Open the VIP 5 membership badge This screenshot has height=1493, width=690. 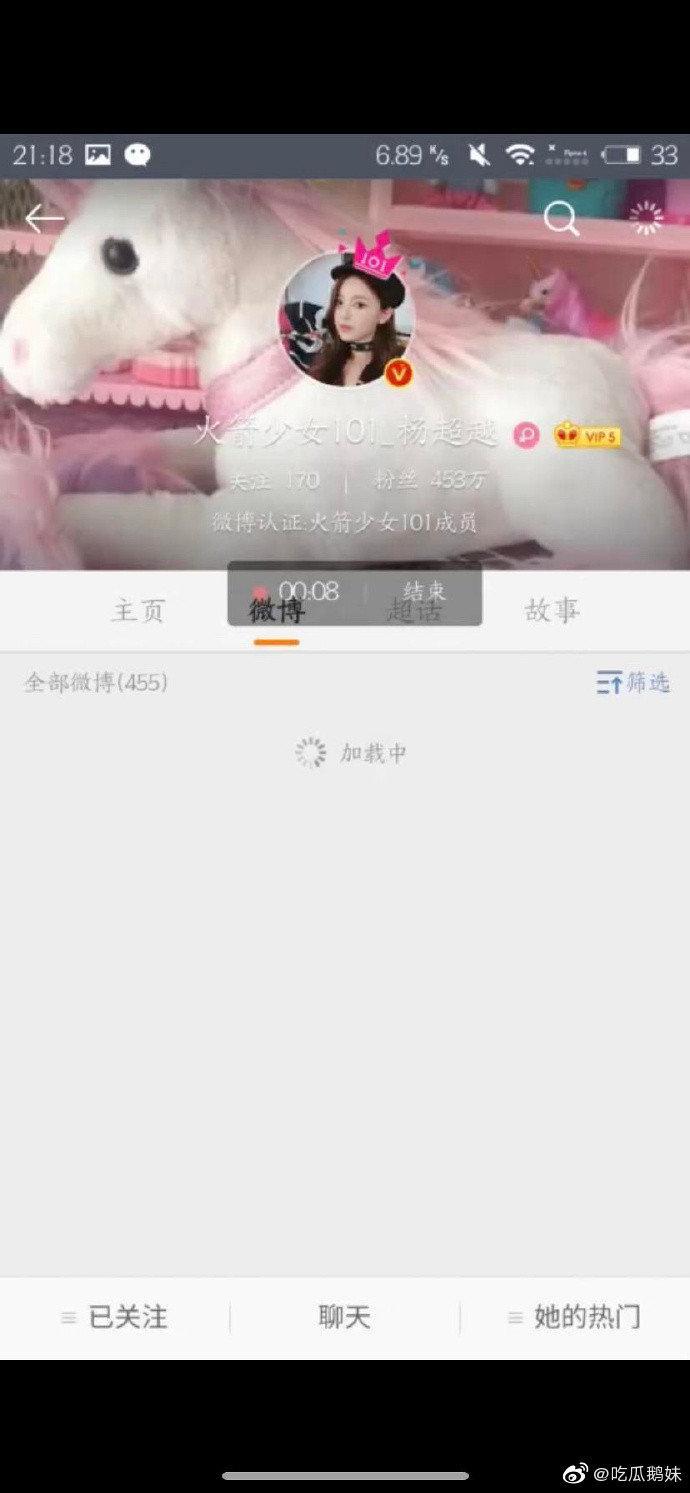click(x=588, y=436)
